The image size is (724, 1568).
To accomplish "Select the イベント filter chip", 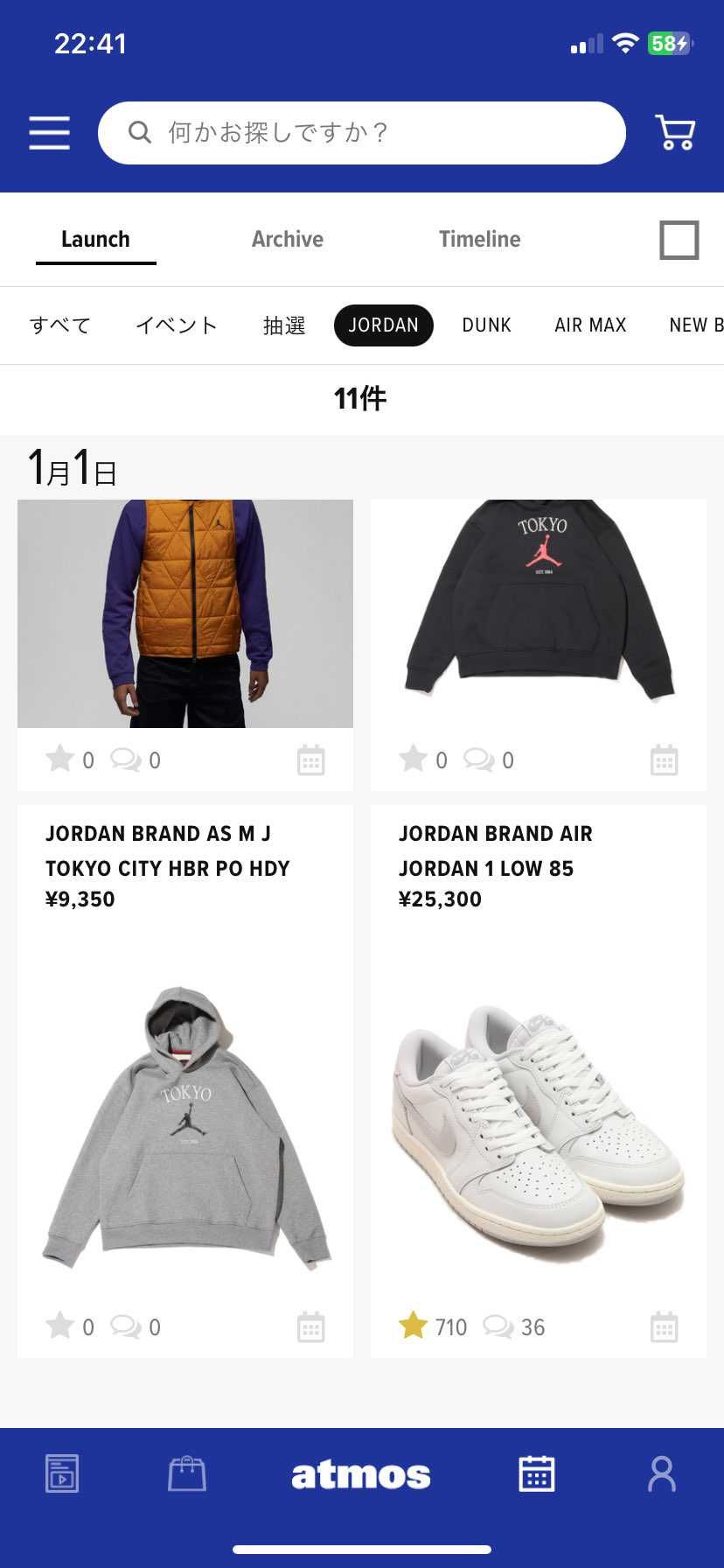I will pos(177,325).
